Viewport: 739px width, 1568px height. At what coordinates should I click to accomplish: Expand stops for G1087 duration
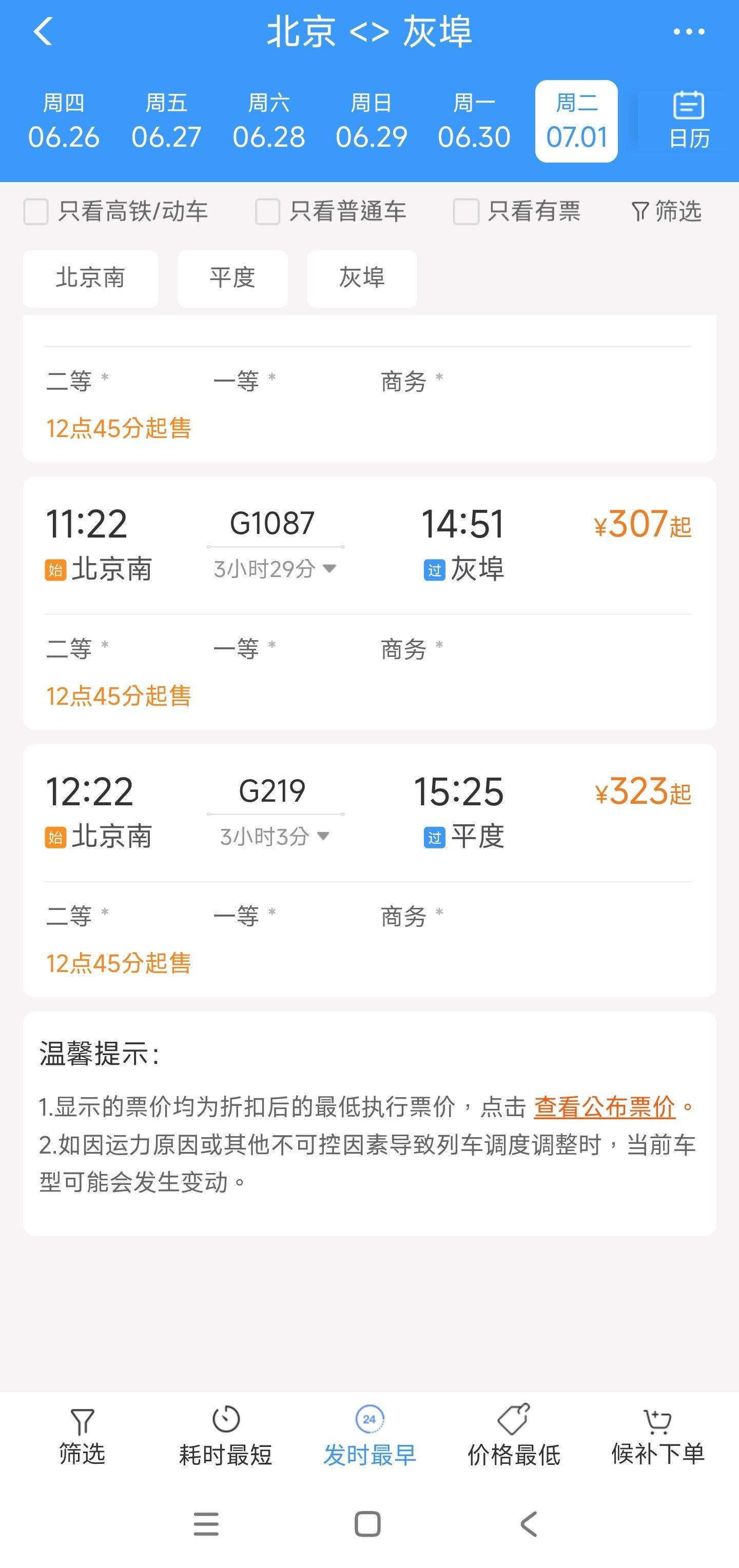click(275, 569)
